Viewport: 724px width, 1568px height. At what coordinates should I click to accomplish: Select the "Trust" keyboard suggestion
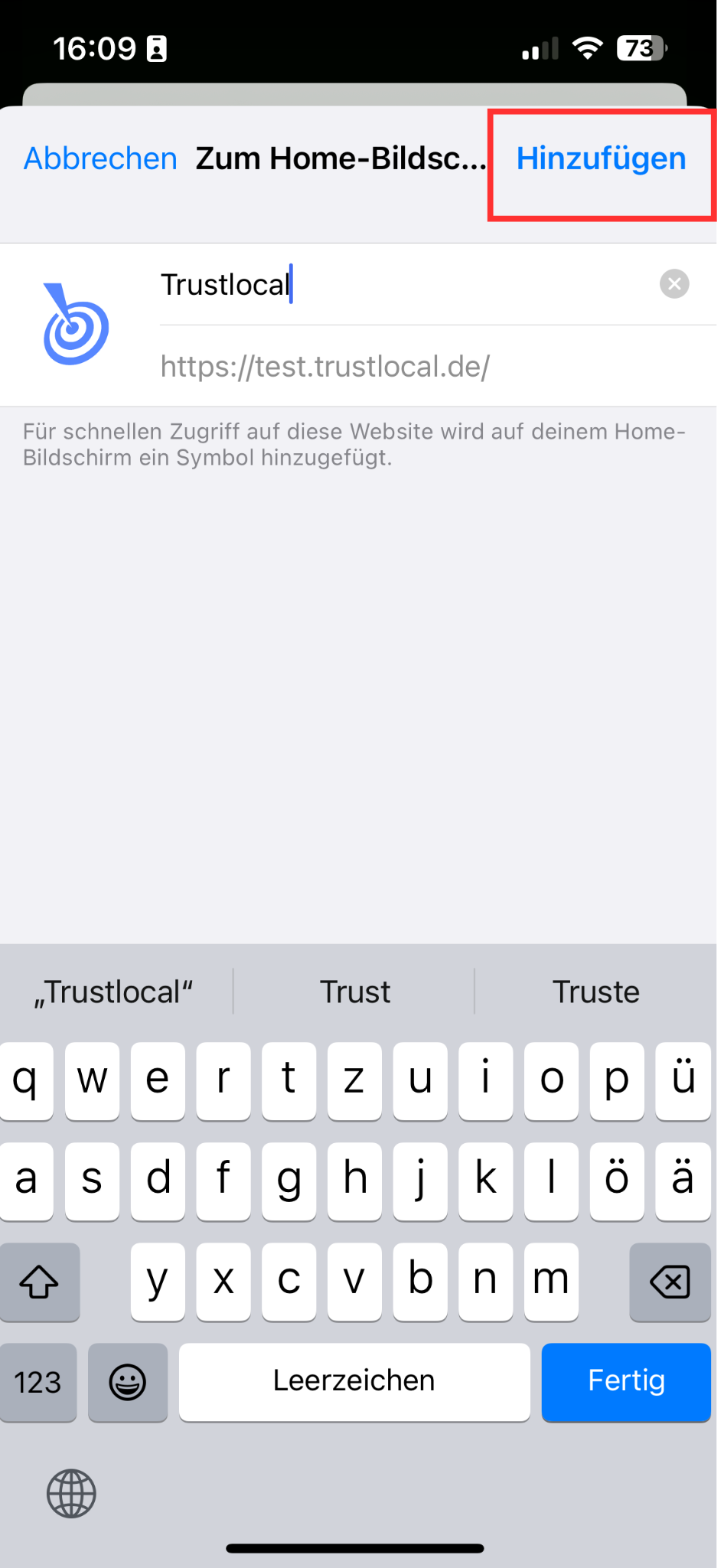[354, 991]
